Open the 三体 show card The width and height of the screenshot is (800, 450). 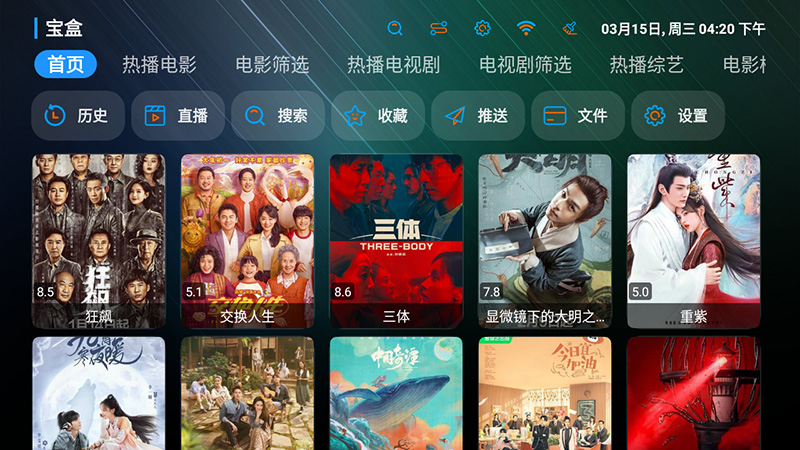[x=396, y=240]
